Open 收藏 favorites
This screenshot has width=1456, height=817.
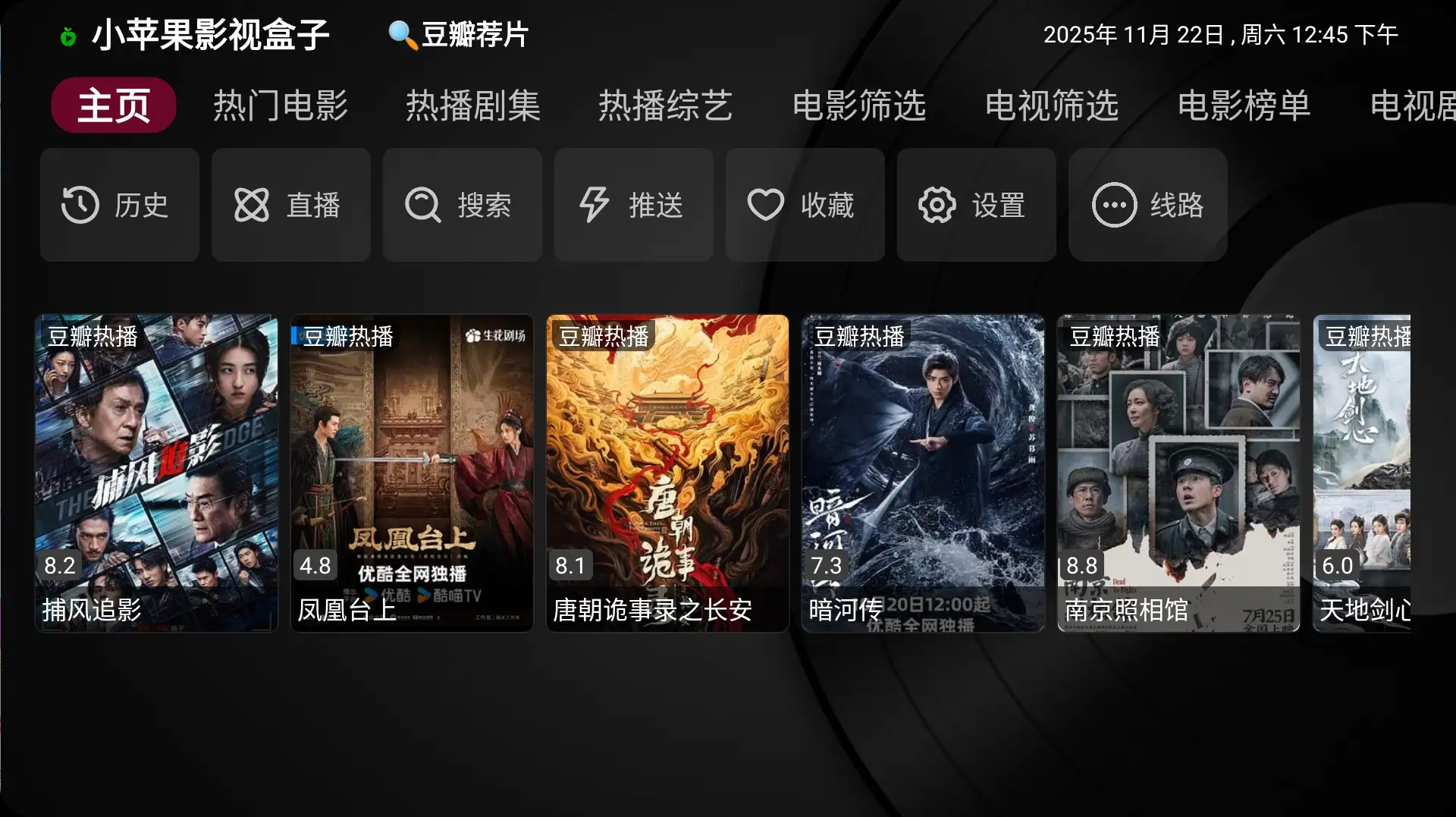point(805,205)
